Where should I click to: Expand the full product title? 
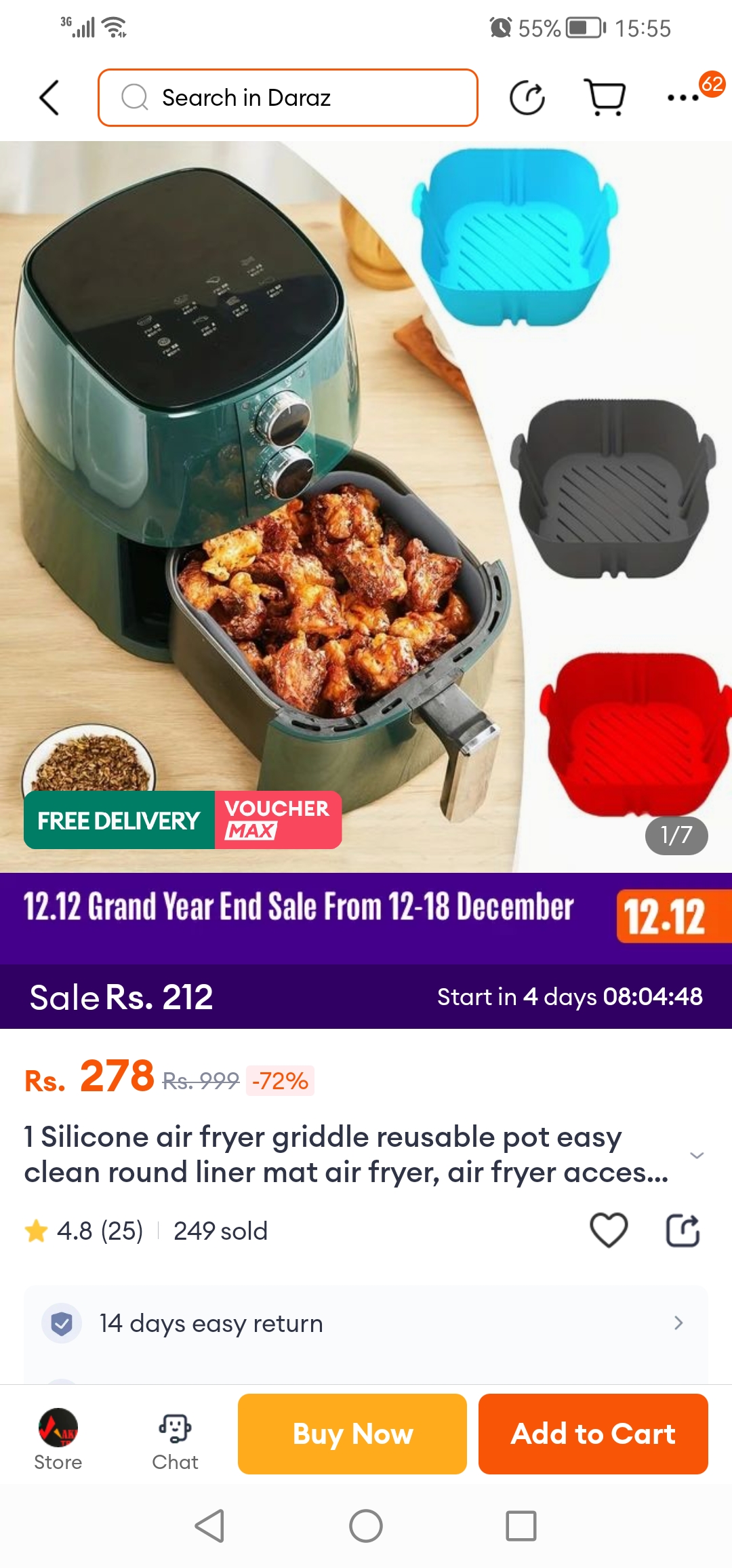tap(696, 1154)
